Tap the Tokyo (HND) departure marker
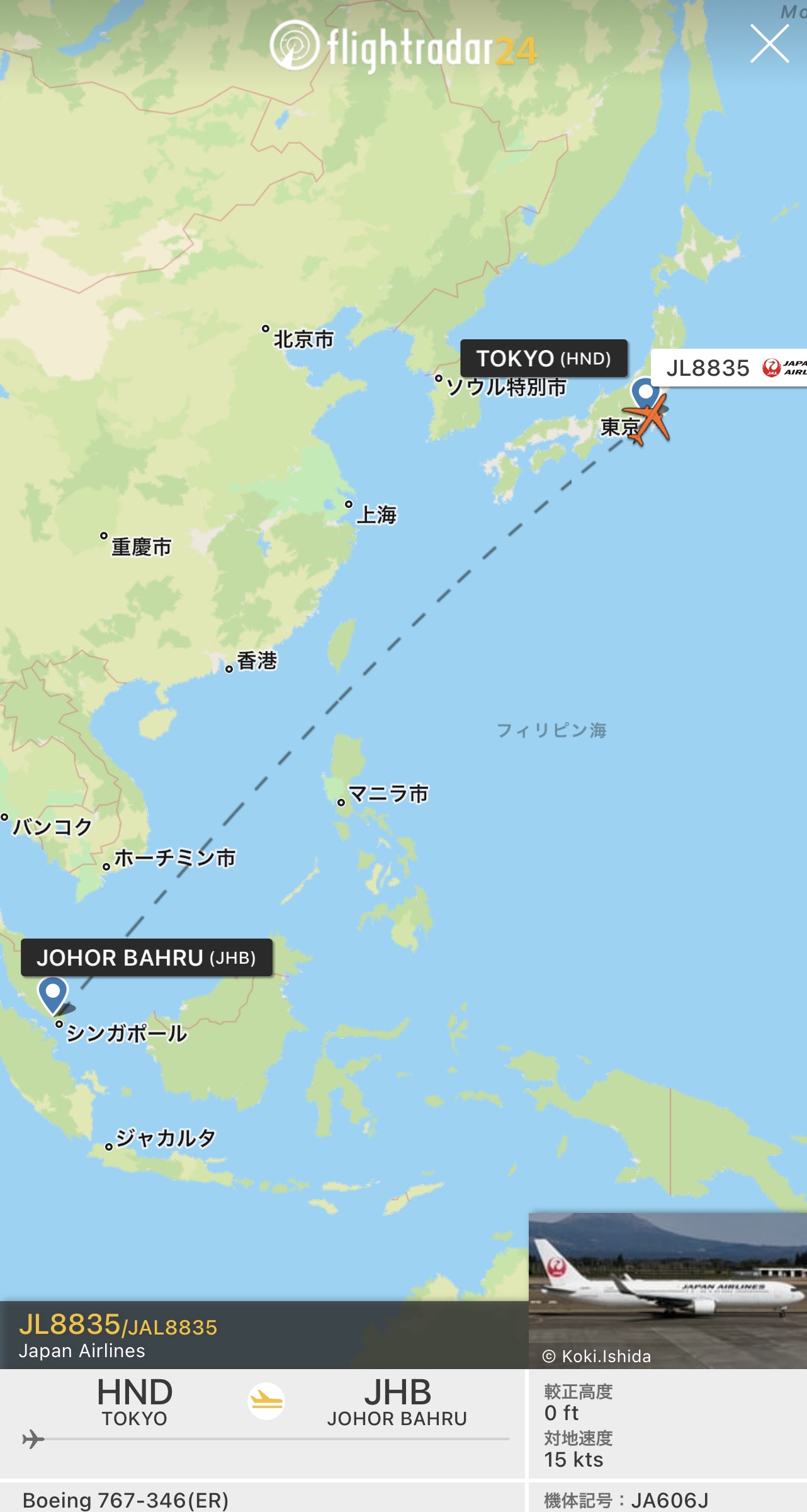The height and width of the screenshot is (1512, 807). 645,393
